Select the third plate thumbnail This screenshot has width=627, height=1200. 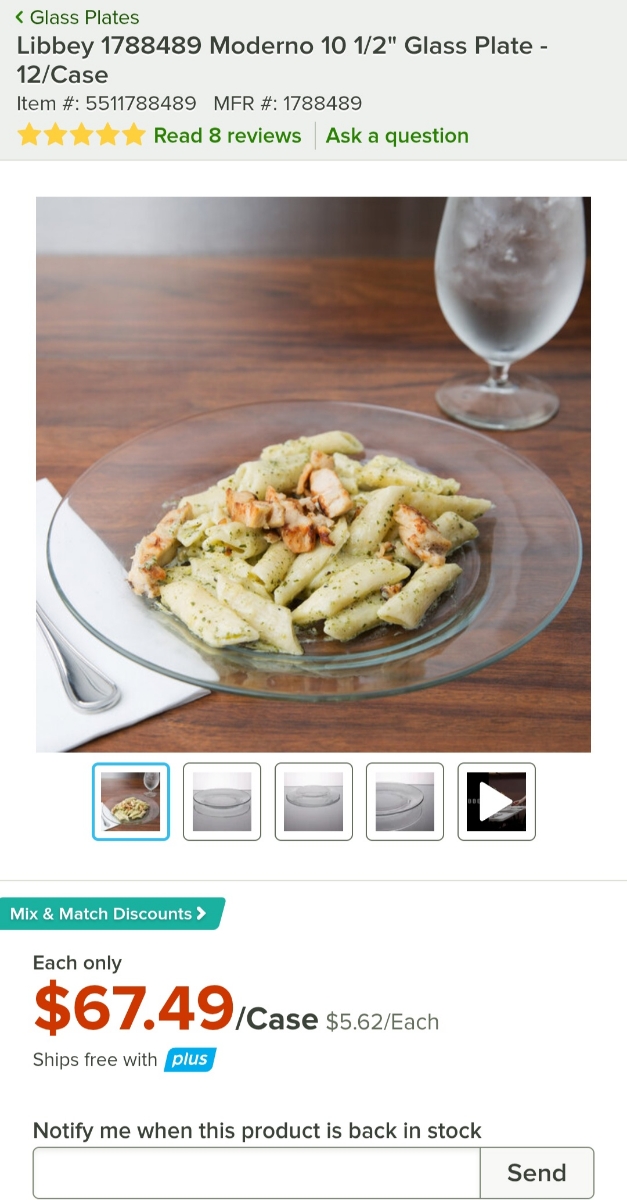(x=314, y=801)
